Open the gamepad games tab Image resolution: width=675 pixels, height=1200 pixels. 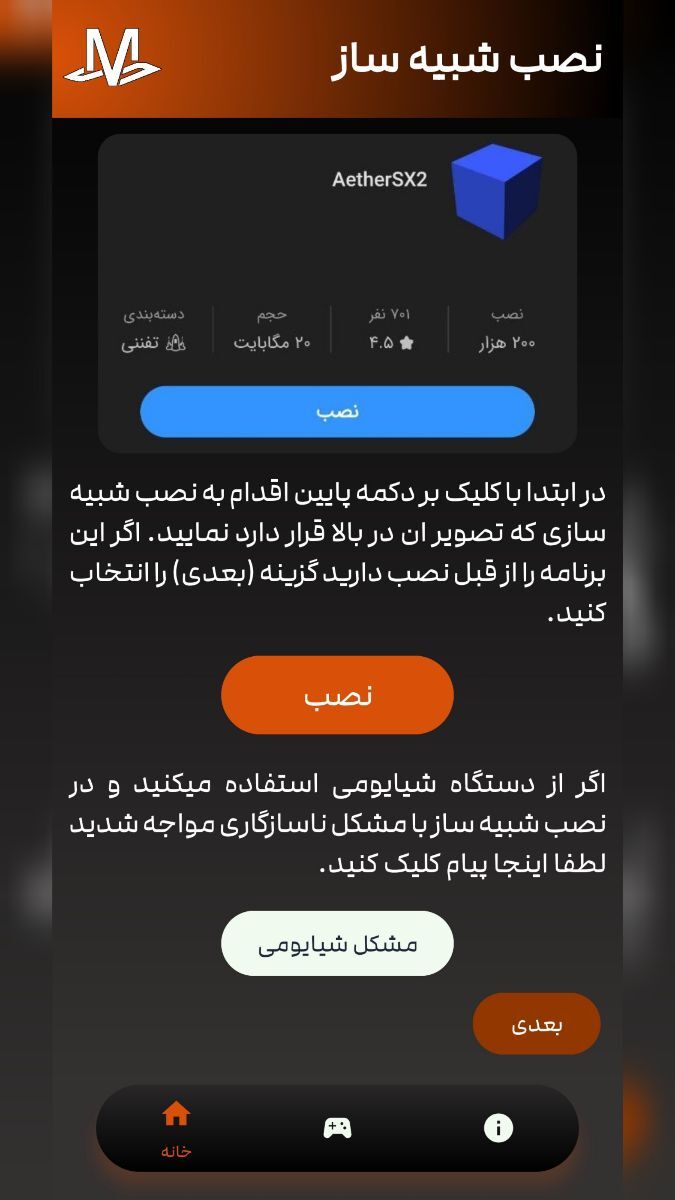337,1128
